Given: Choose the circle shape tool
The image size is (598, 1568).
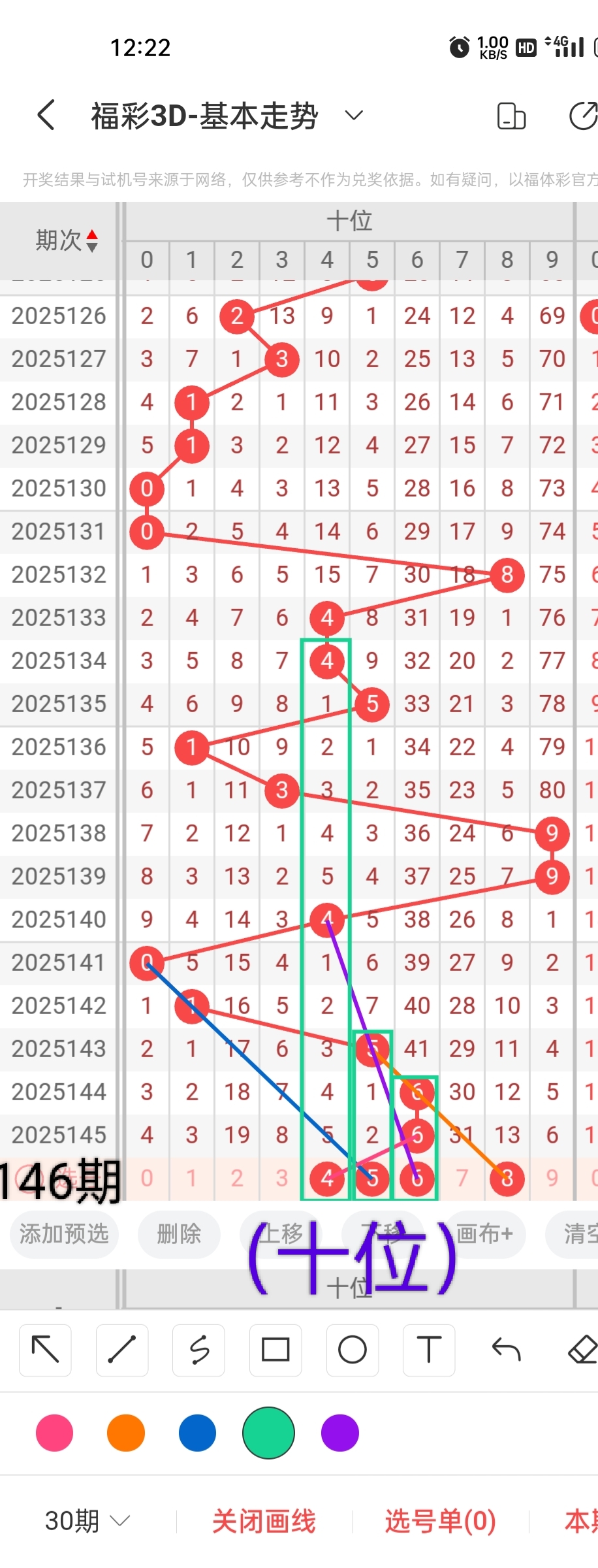Looking at the screenshot, I should click(353, 1350).
